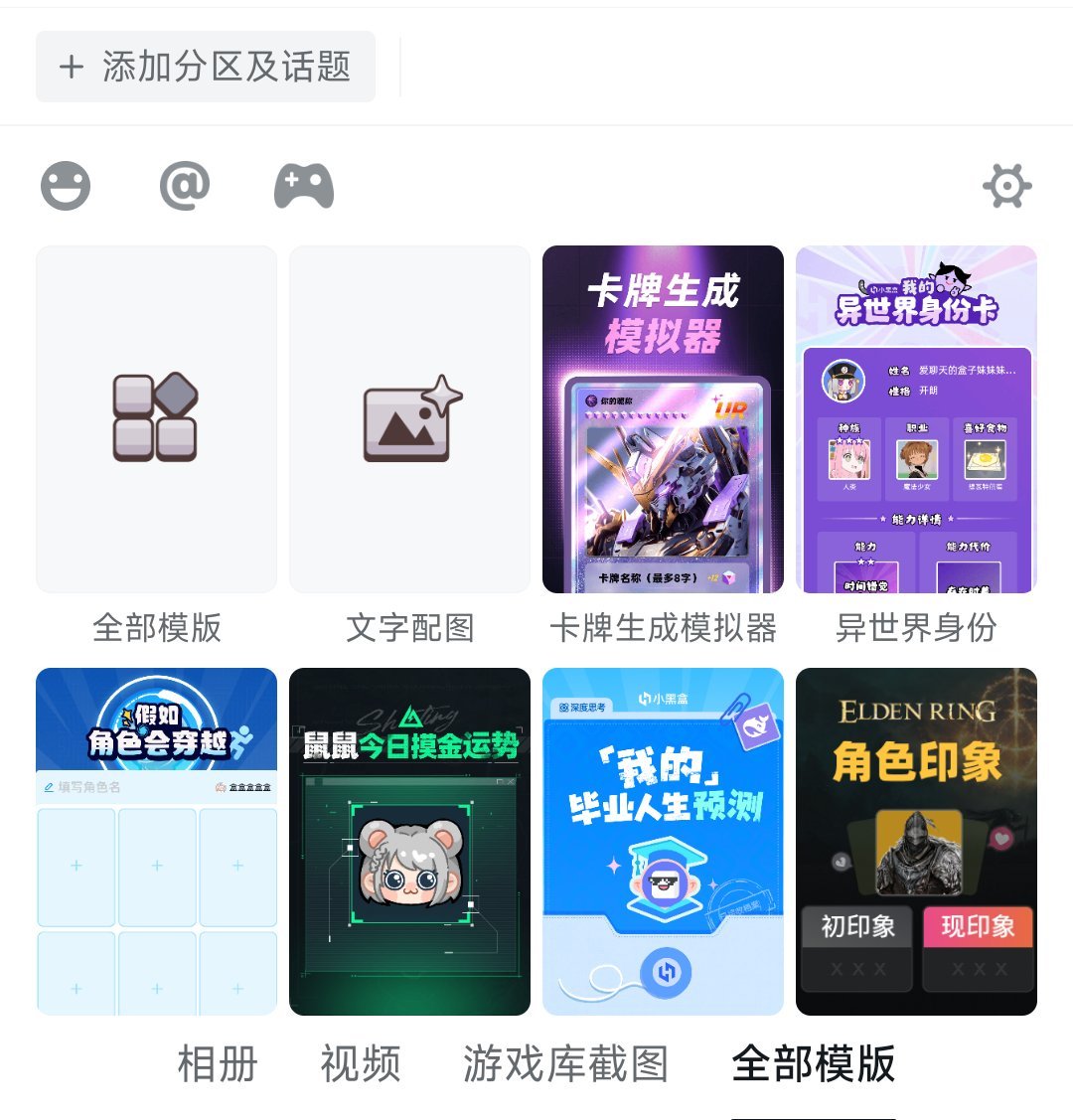The width and height of the screenshot is (1073, 1120).
Task: Open 我的毕业人生预测 template
Action: (x=663, y=841)
